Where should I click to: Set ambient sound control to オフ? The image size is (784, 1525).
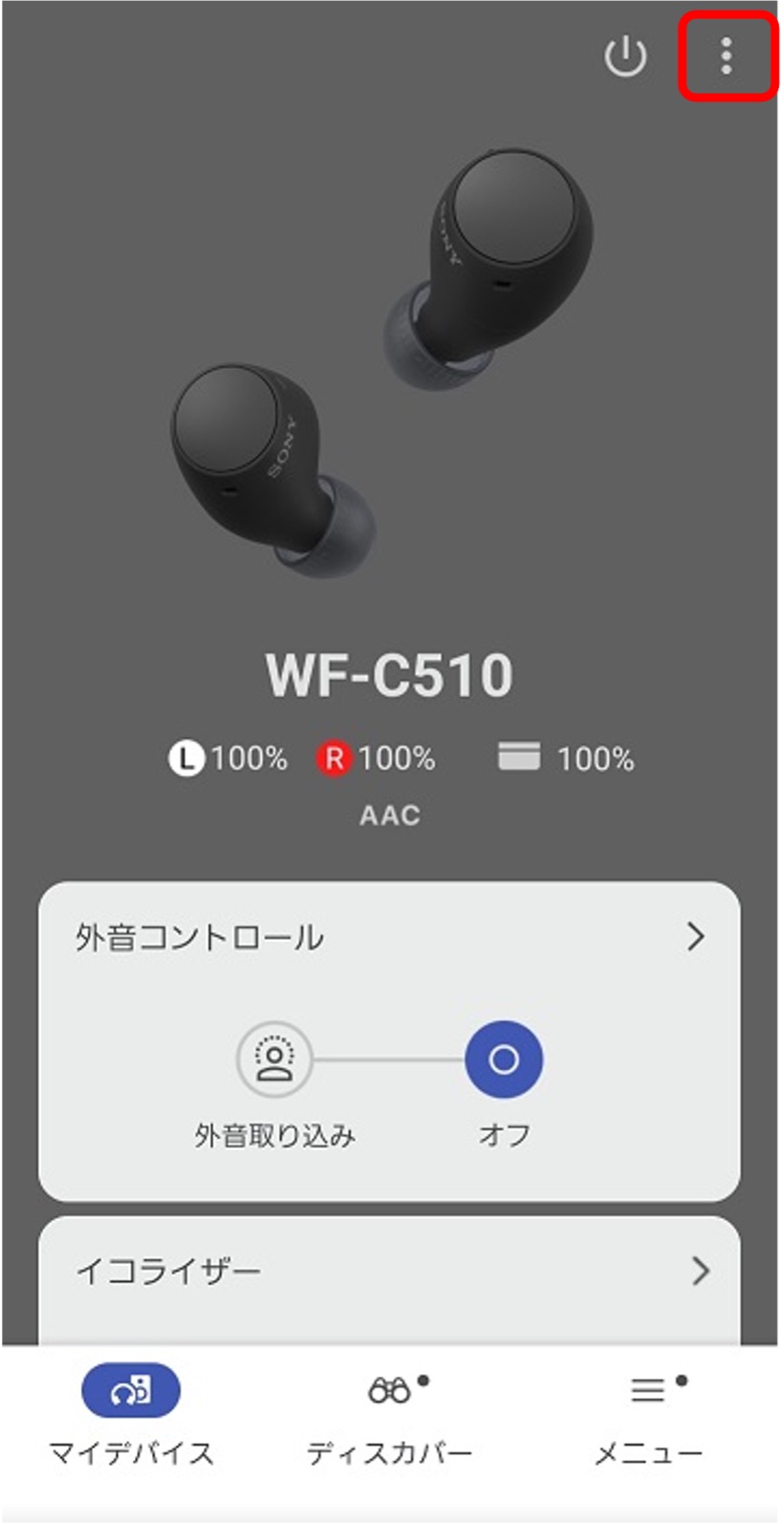(x=504, y=1060)
